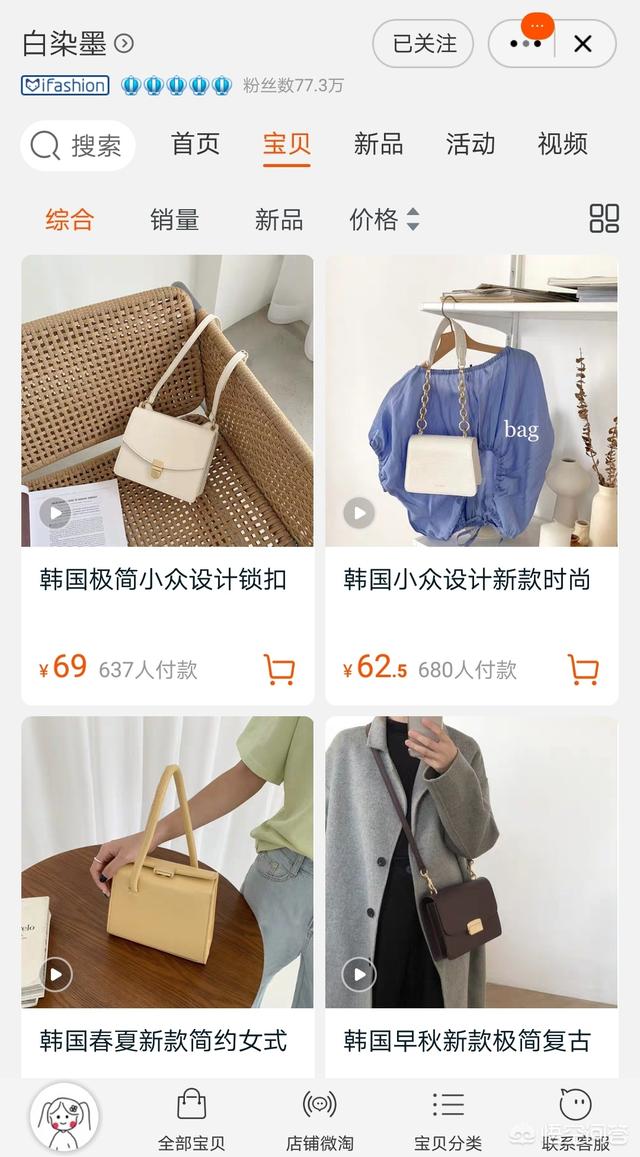Go to the 视频 tab
The image size is (640, 1157).
562,144
